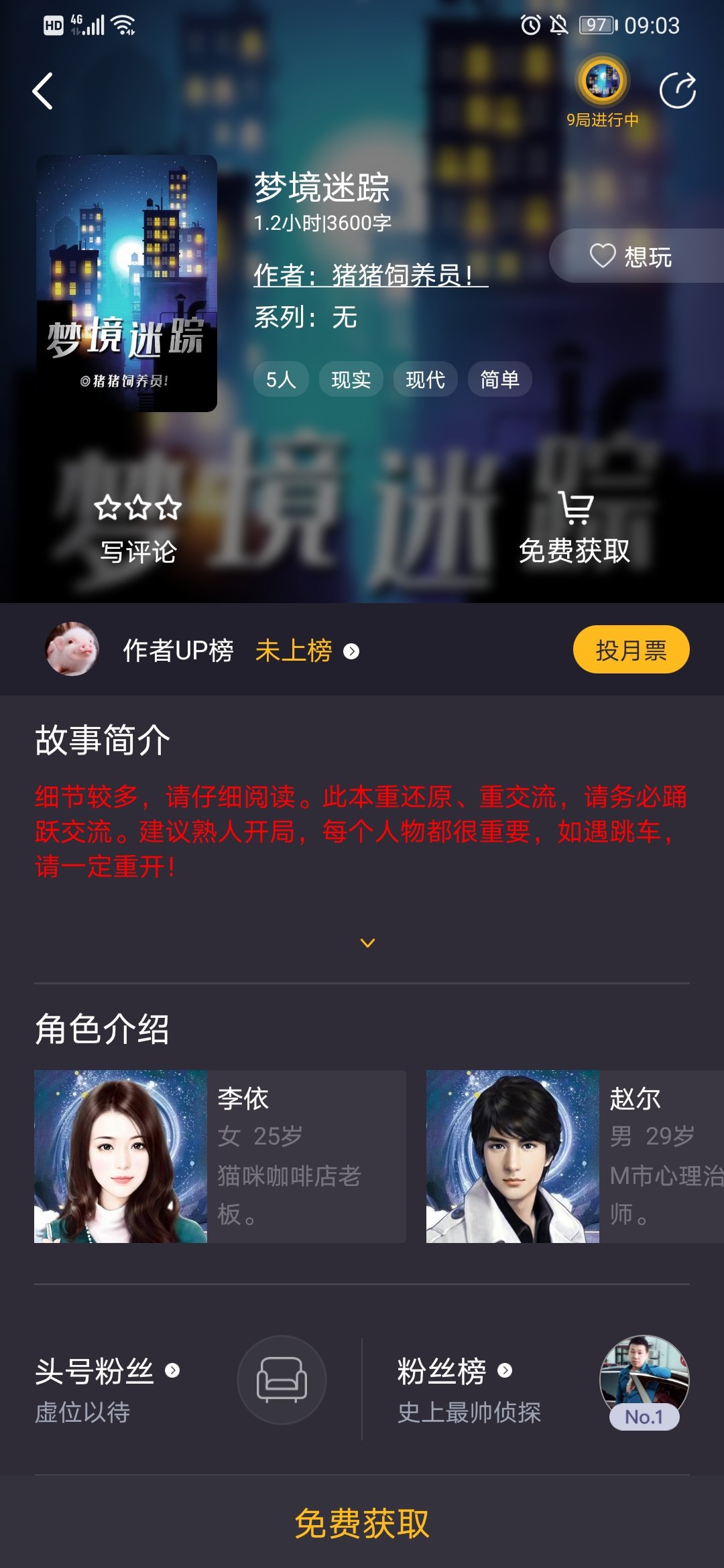Open character card 李依
The image size is (724, 1568).
[x=220, y=1156]
